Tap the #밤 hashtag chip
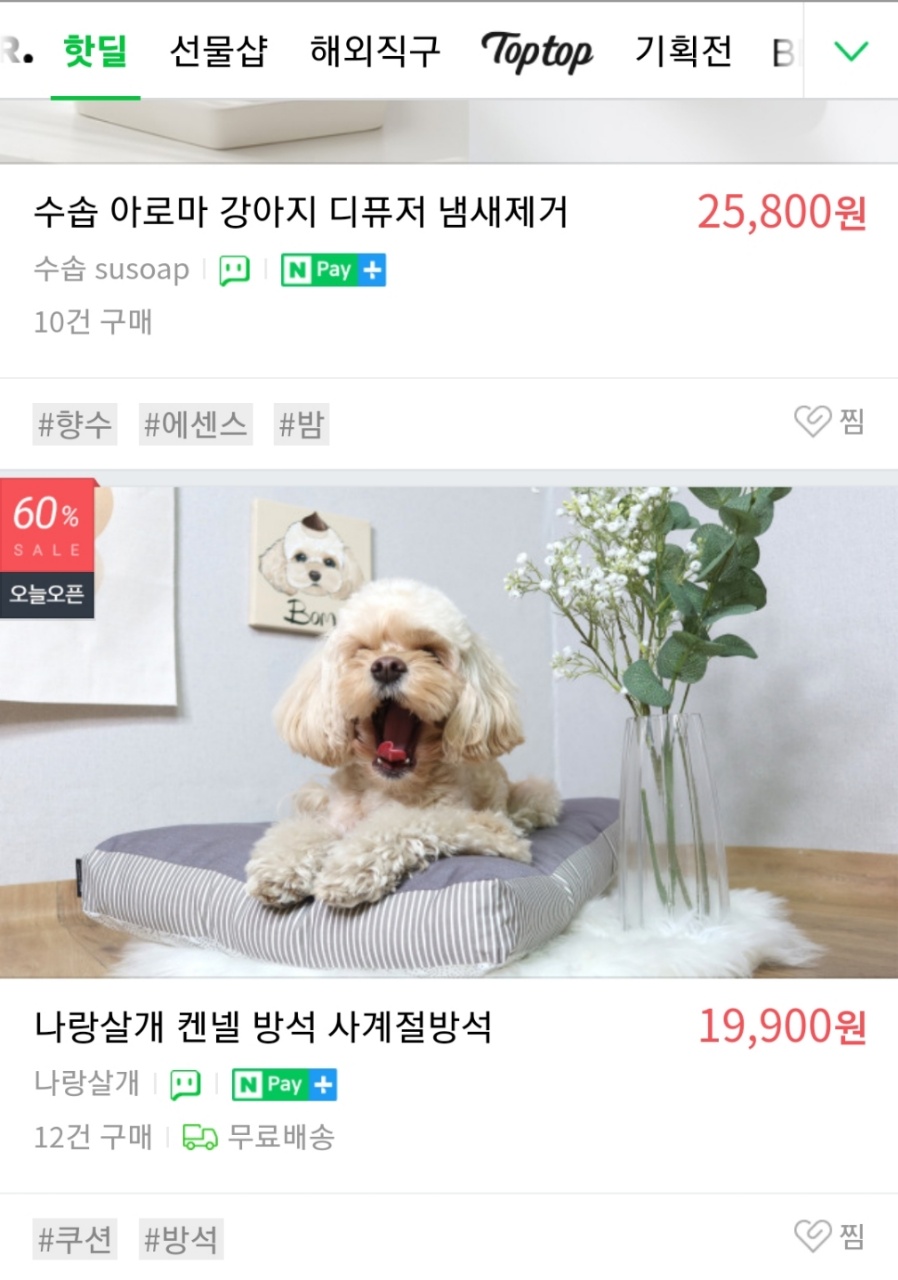This screenshot has width=898, height=1280. click(301, 425)
